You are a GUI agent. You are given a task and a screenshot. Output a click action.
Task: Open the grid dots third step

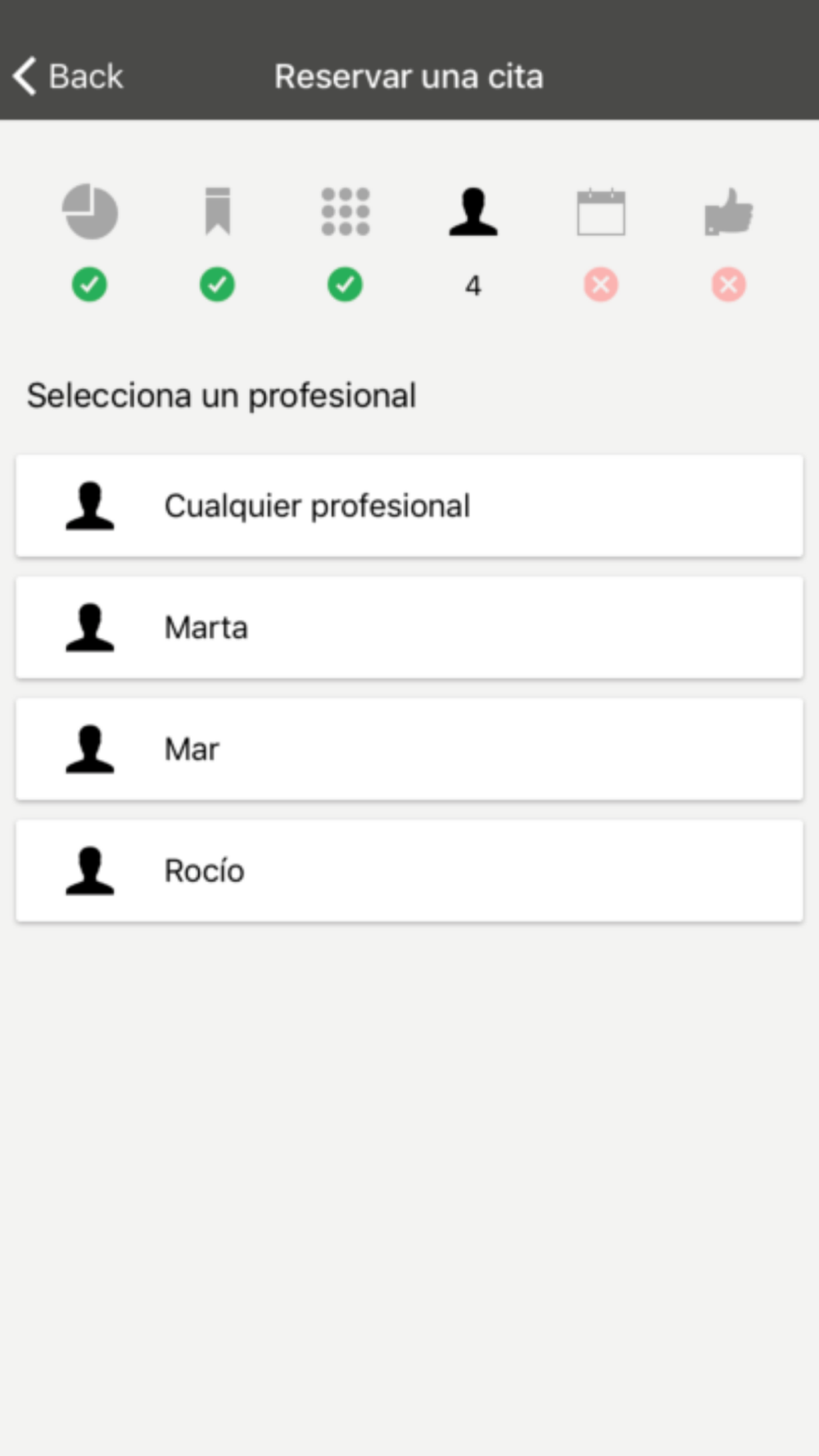pyautogui.click(x=346, y=211)
